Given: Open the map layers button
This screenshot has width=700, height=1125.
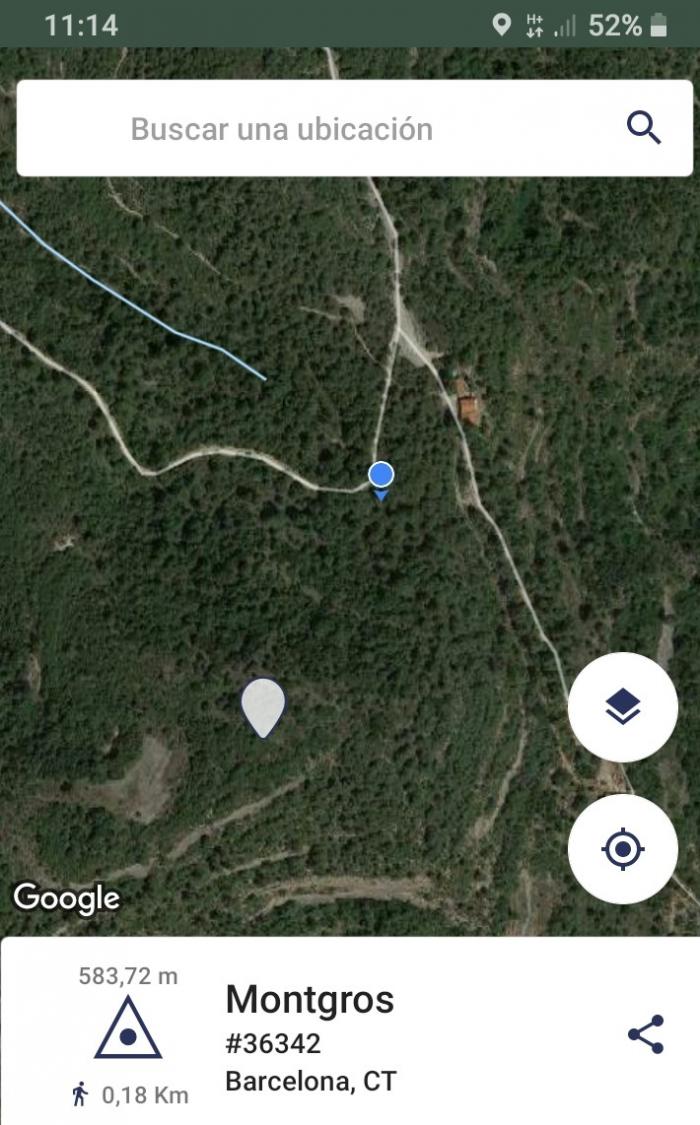Looking at the screenshot, I should (x=623, y=707).
